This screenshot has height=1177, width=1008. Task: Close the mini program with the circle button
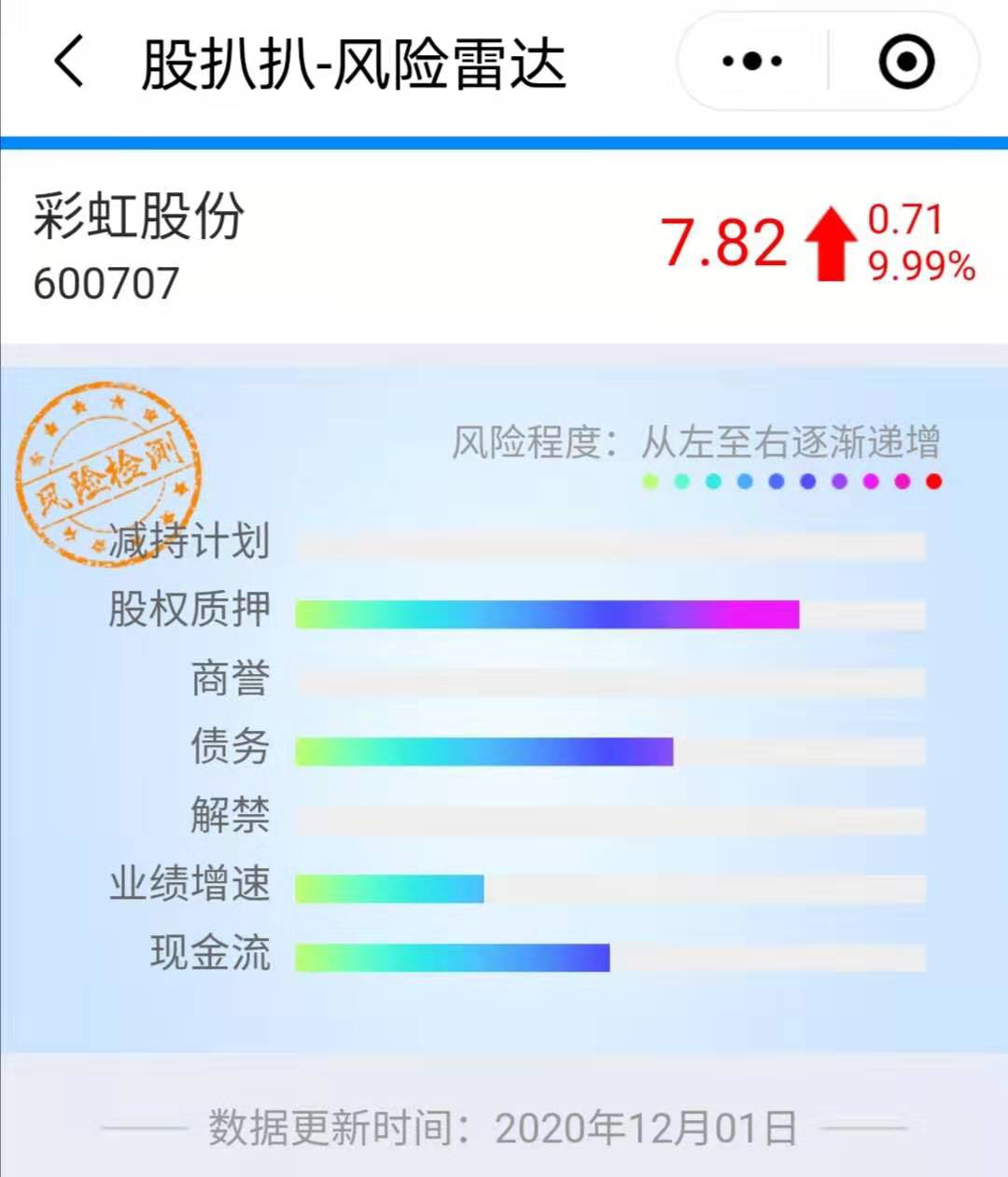click(x=905, y=63)
